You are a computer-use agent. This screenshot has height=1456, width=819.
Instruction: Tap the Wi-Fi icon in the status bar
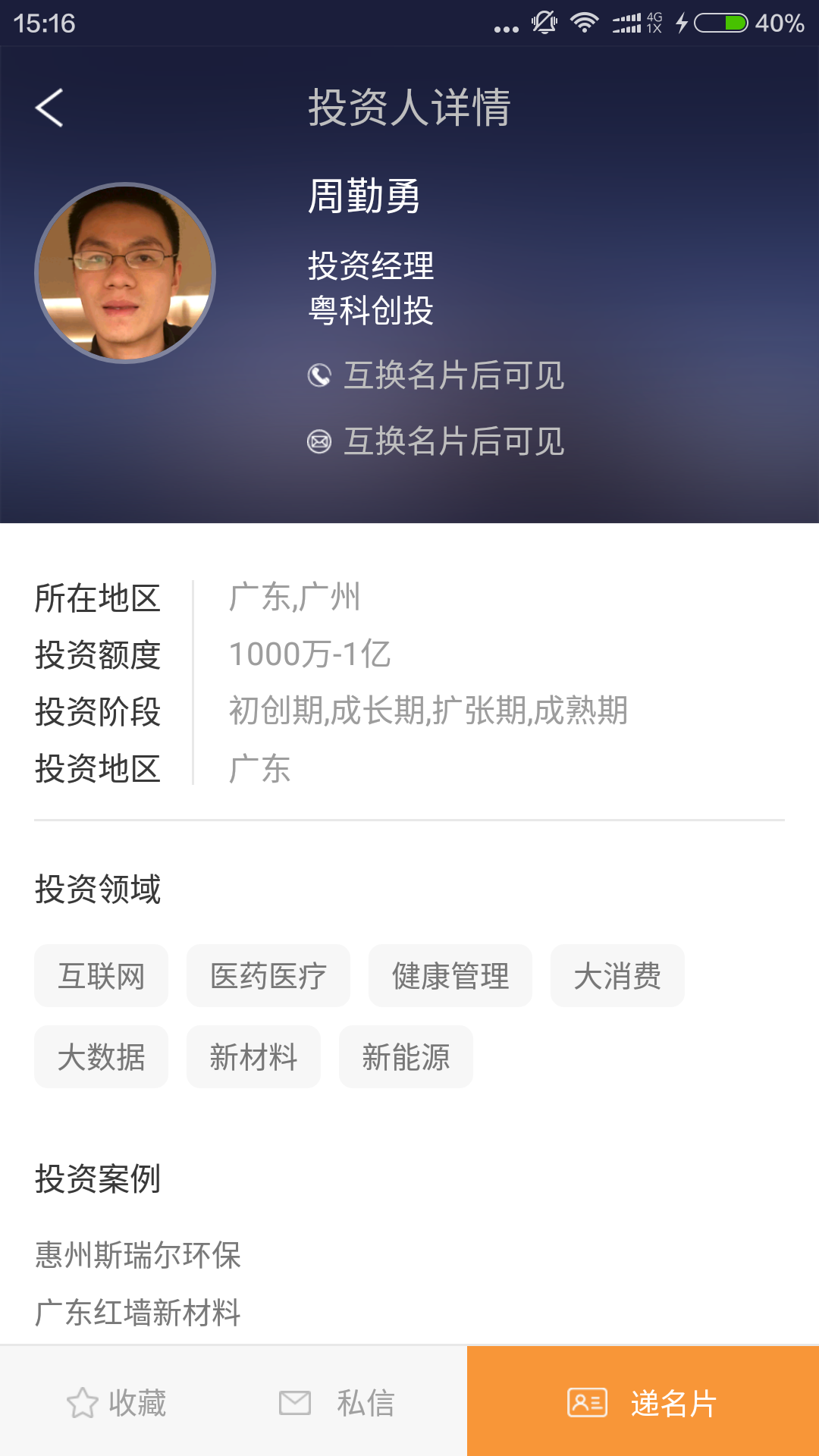pos(584,23)
